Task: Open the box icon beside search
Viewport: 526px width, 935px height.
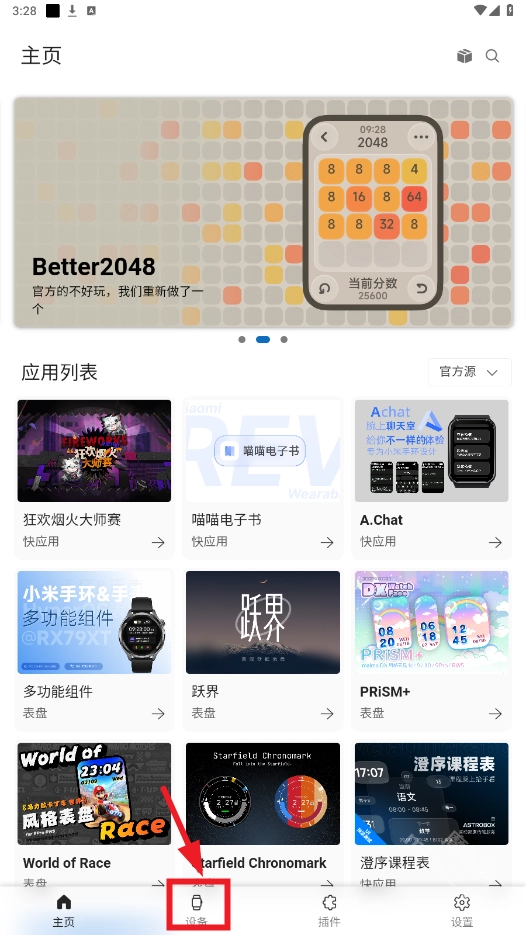Action: pos(464,56)
